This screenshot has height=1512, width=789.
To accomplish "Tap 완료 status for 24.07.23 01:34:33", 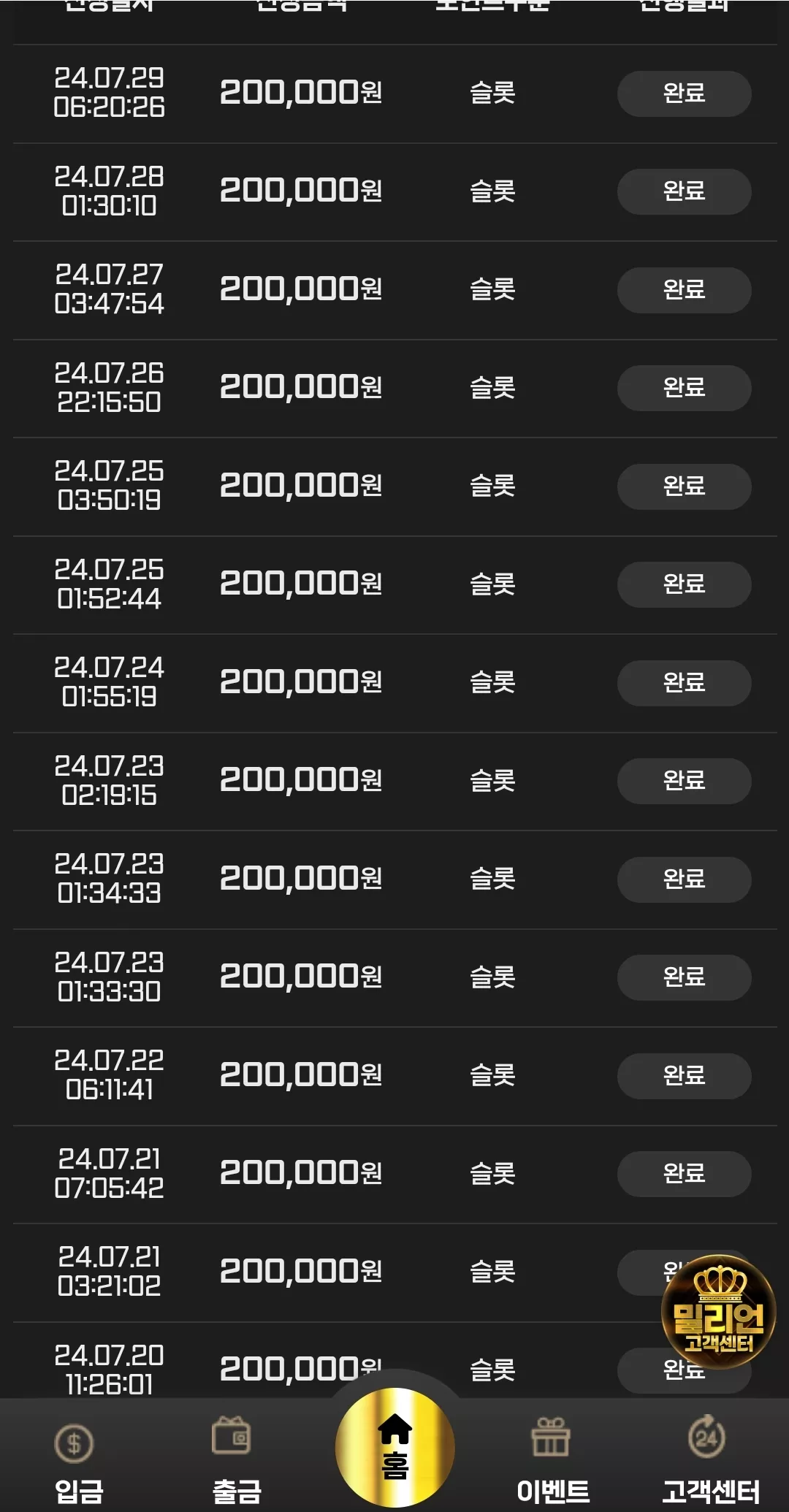I will click(684, 879).
